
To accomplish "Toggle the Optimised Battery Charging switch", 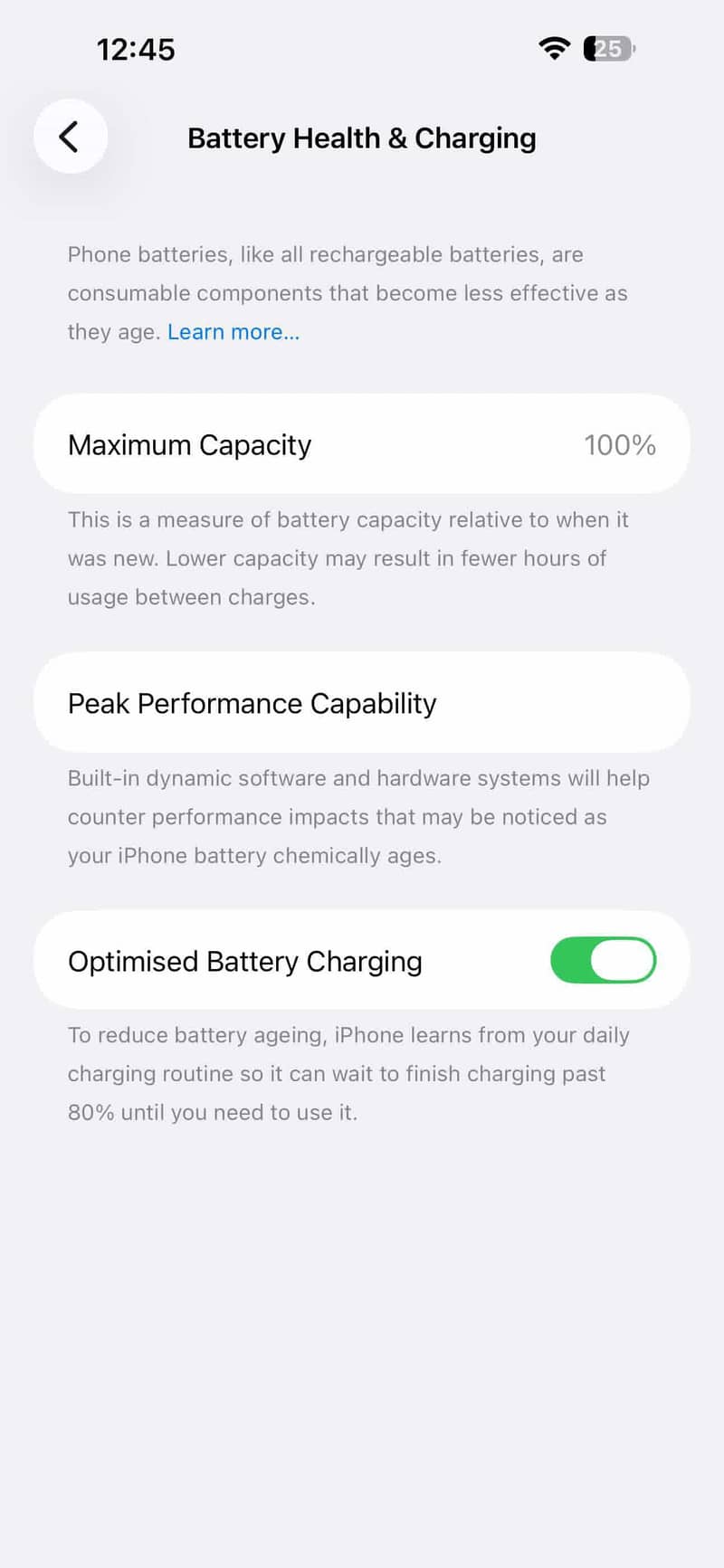I will click(603, 960).
